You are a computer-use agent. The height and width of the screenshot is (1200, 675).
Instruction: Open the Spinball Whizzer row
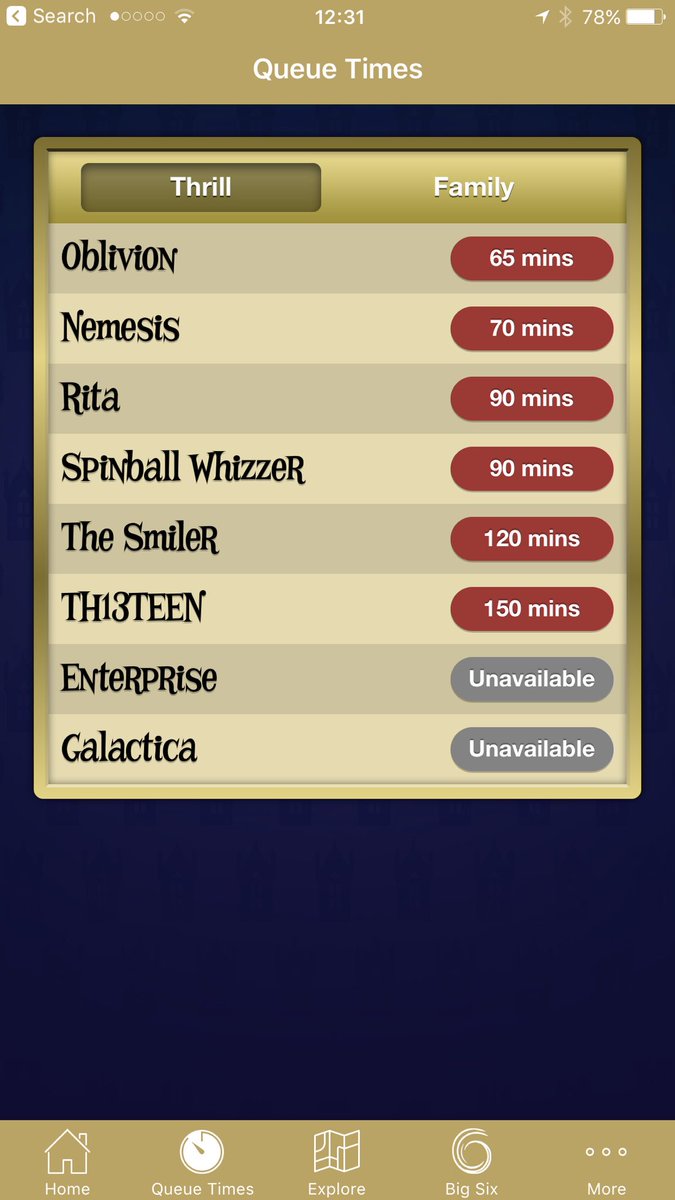pyautogui.click(x=337, y=468)
